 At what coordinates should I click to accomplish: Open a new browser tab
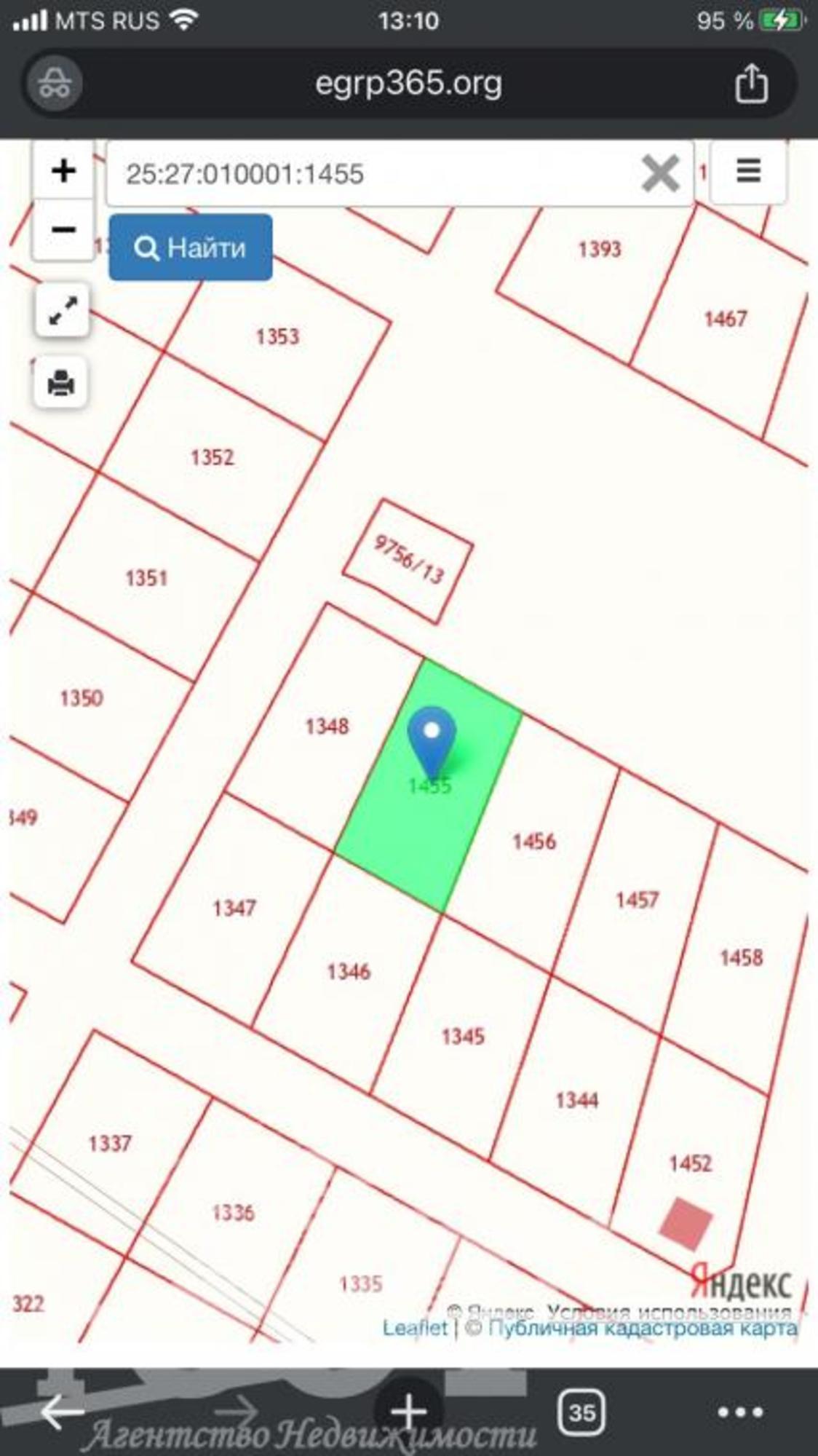pyautogui.click(x=408, y=1411)
